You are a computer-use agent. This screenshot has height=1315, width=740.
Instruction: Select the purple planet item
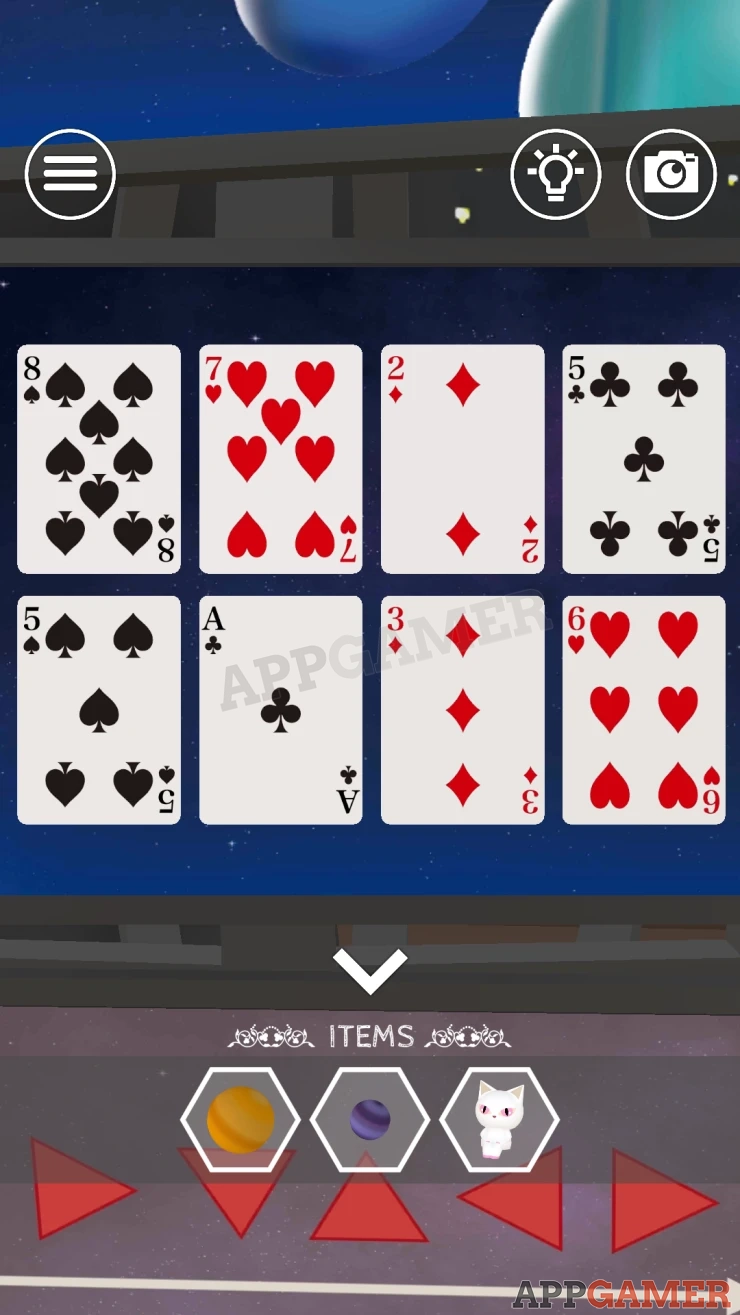(370, 1119)
